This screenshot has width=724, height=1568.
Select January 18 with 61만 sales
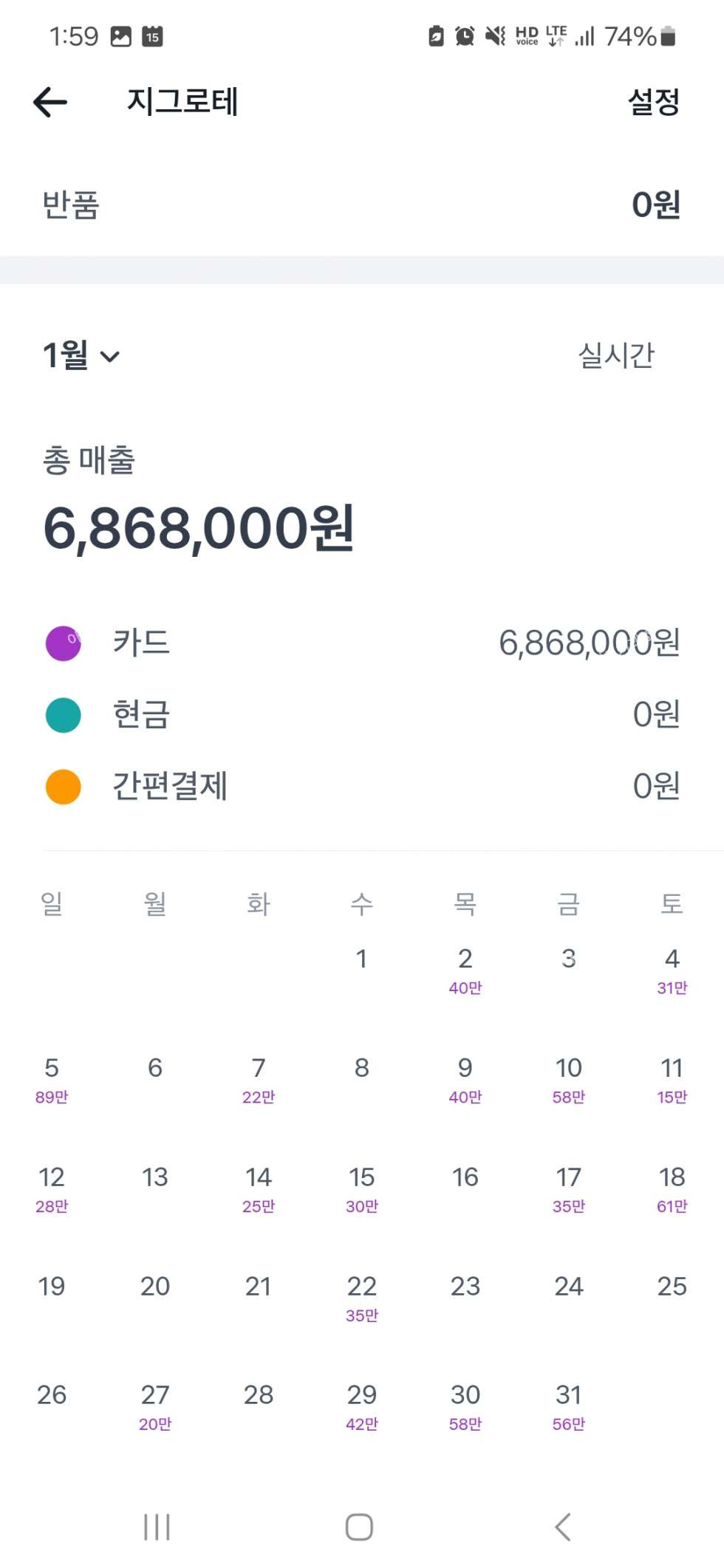click(672, 1189)
